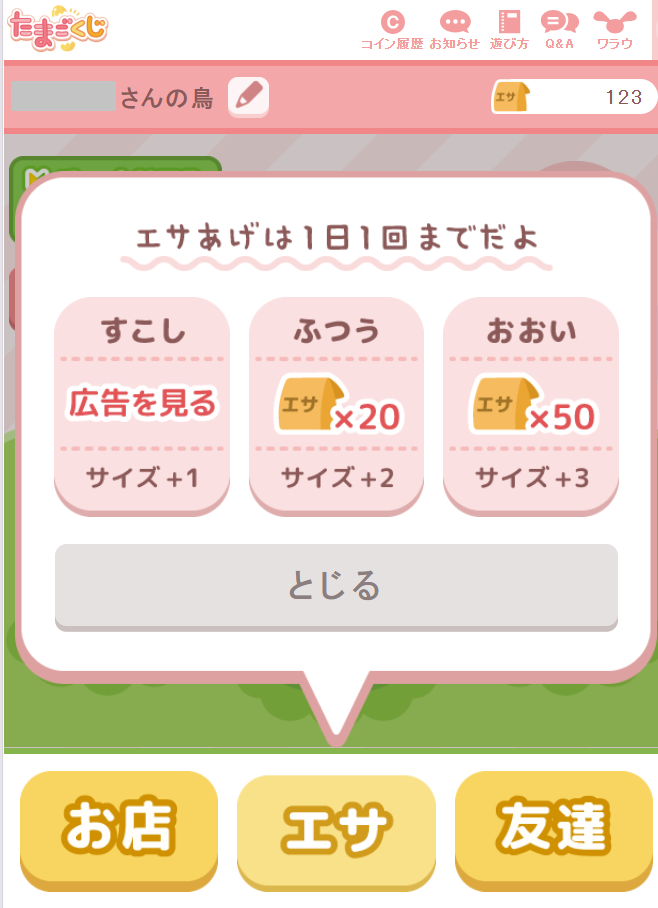Open 遊び方 how-to-play guide
This screenshot has height=908, width=658.
(510, 30)
